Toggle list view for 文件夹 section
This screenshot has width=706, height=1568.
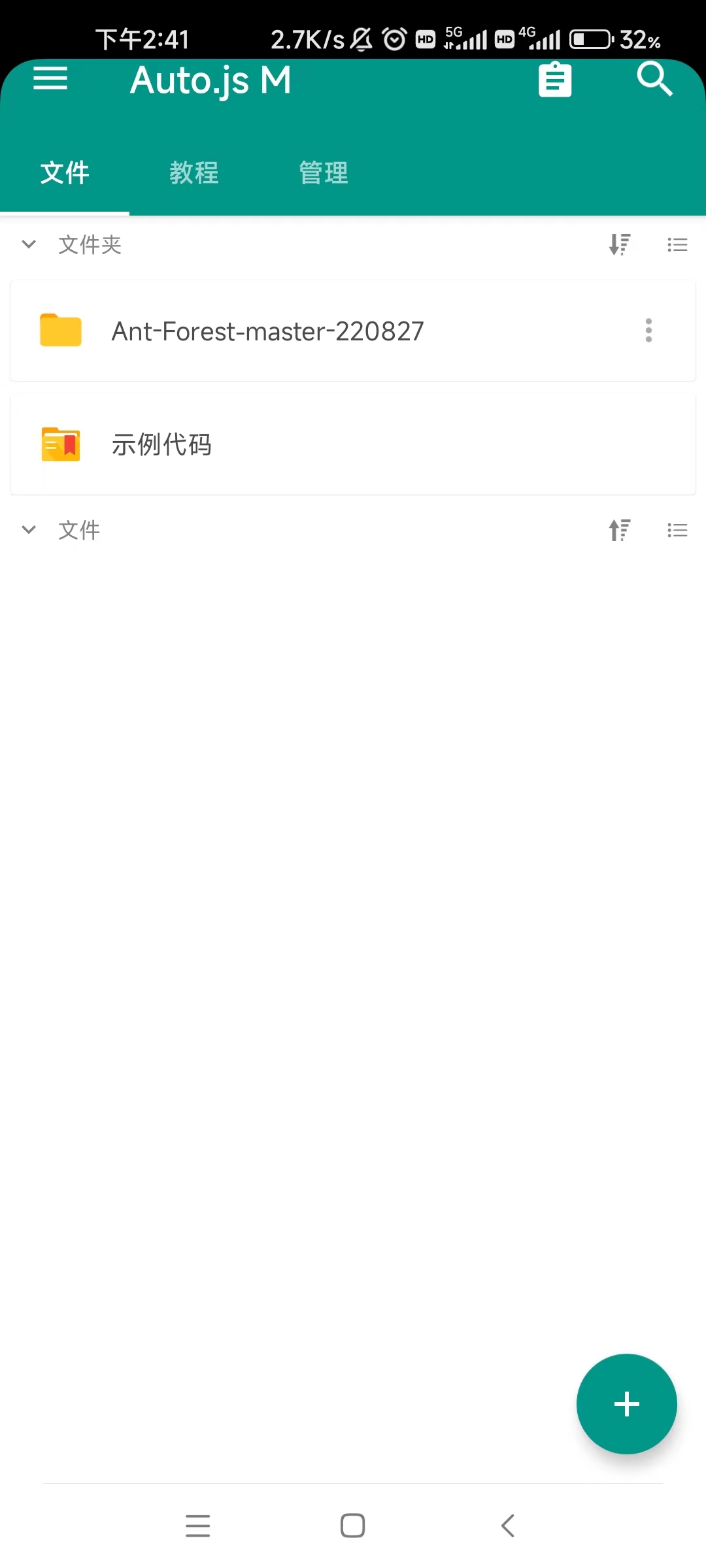tap(677, 245)
